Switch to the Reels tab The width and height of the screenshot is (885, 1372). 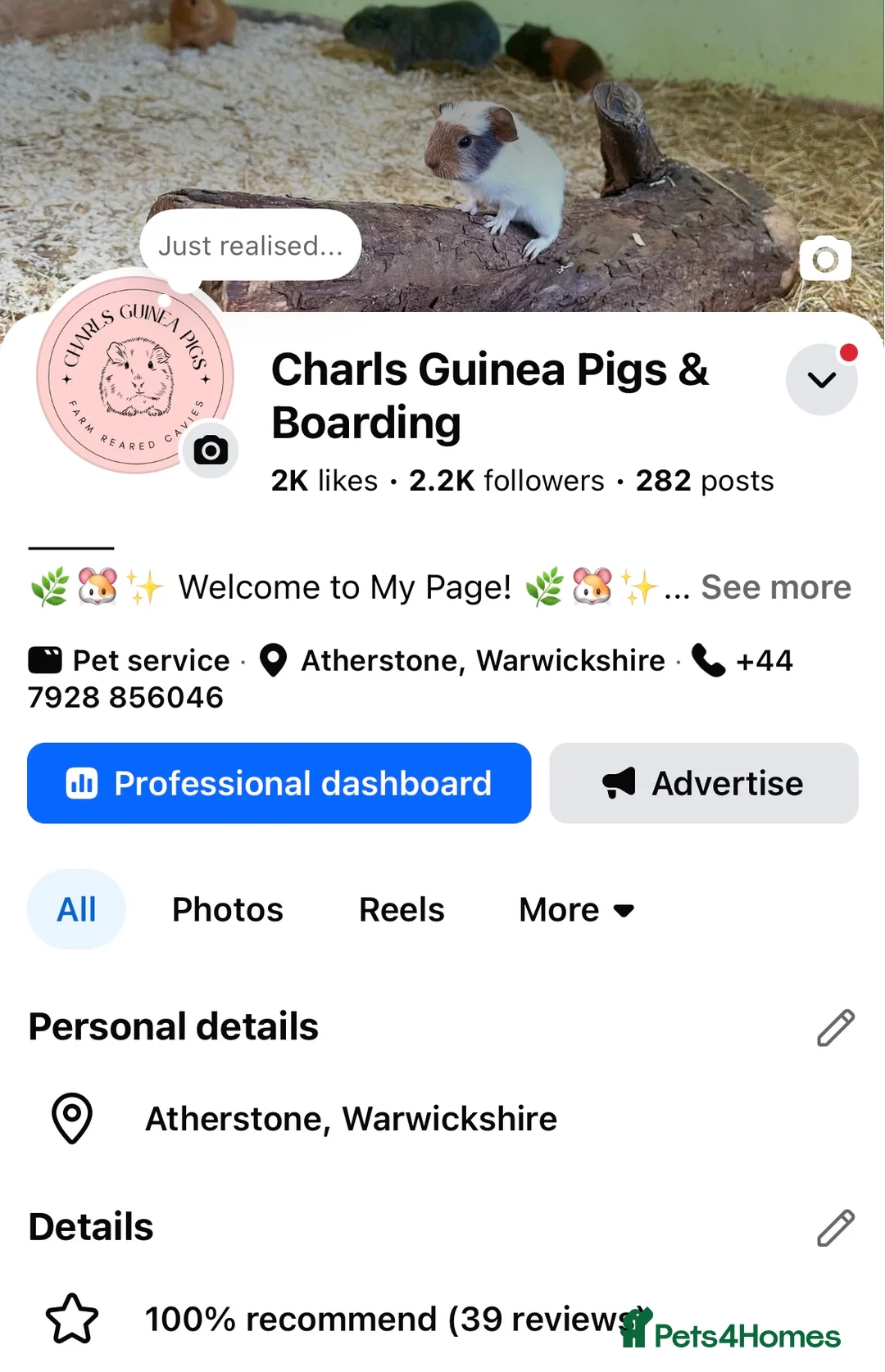(401, 909)
